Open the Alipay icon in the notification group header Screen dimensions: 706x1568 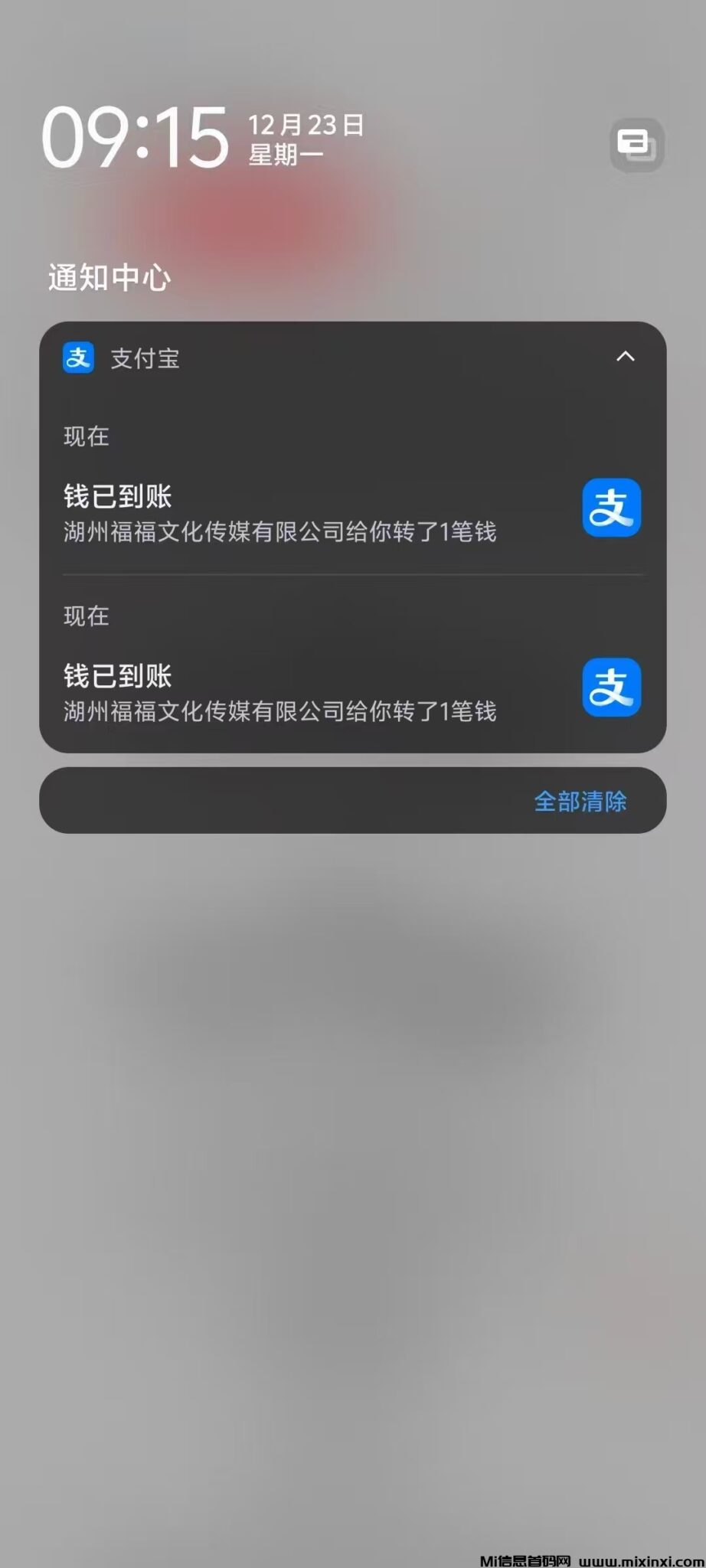coord(79,358)
